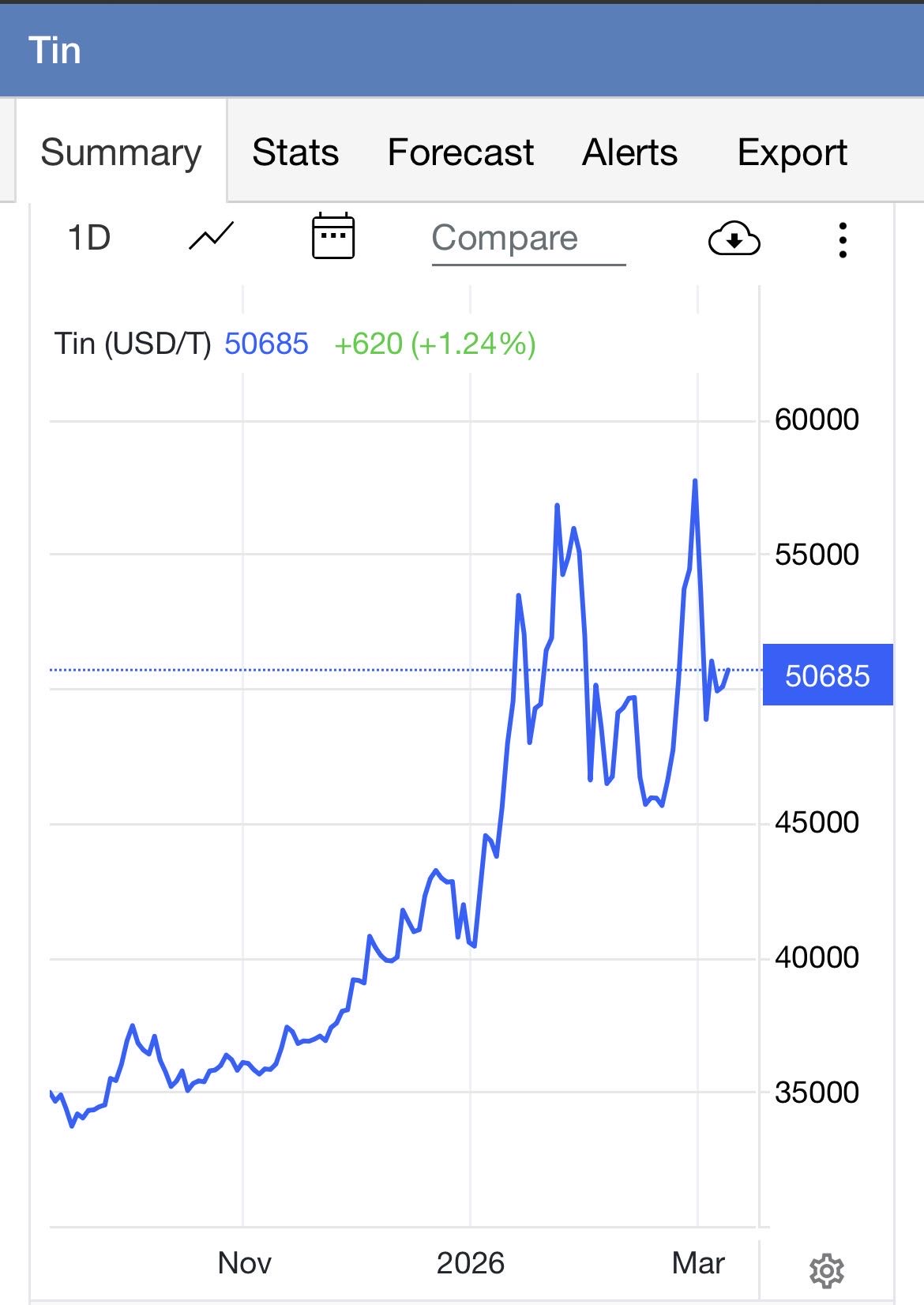
Task: Open the Export tab
Action: point(792,152)
